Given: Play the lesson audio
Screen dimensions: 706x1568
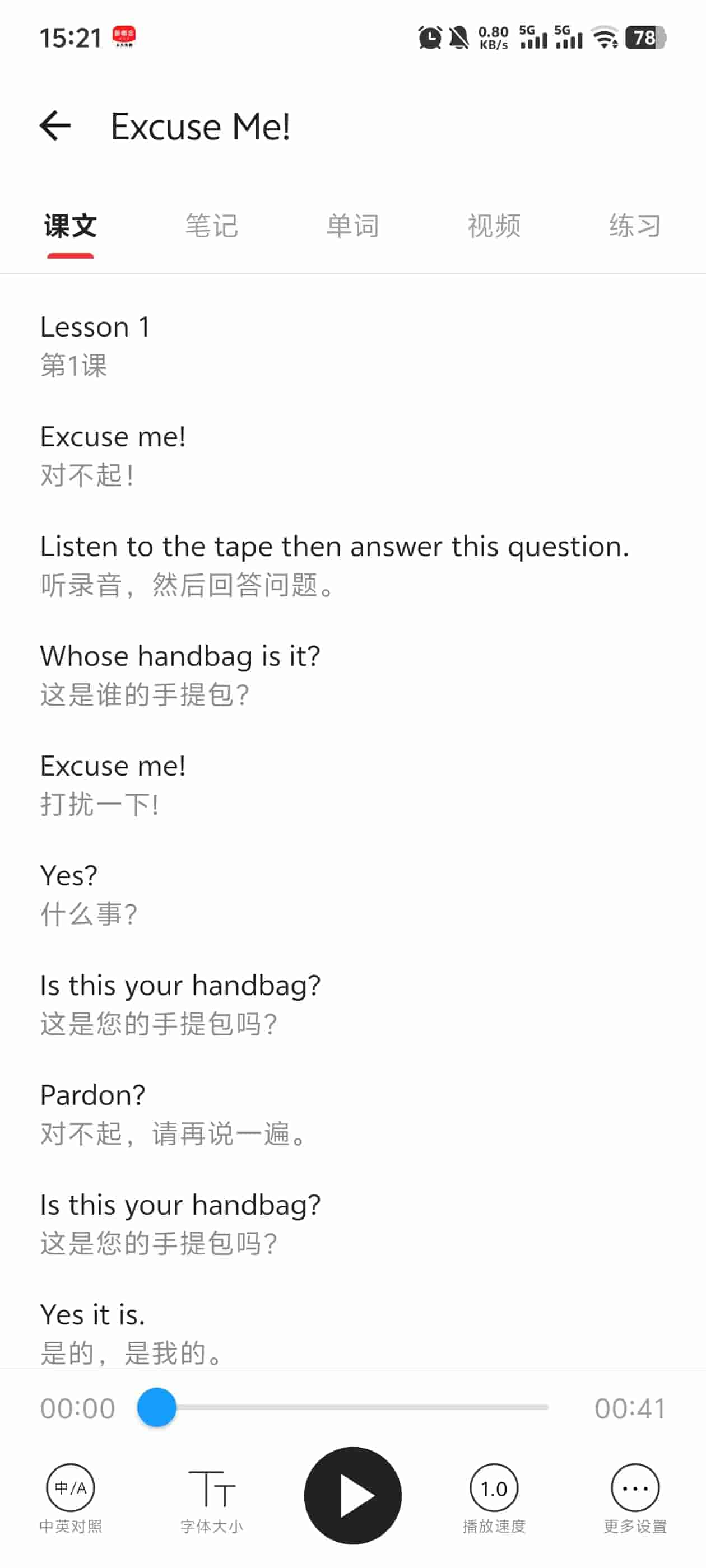Looking at the screenshot, I should pos(352,1495).
